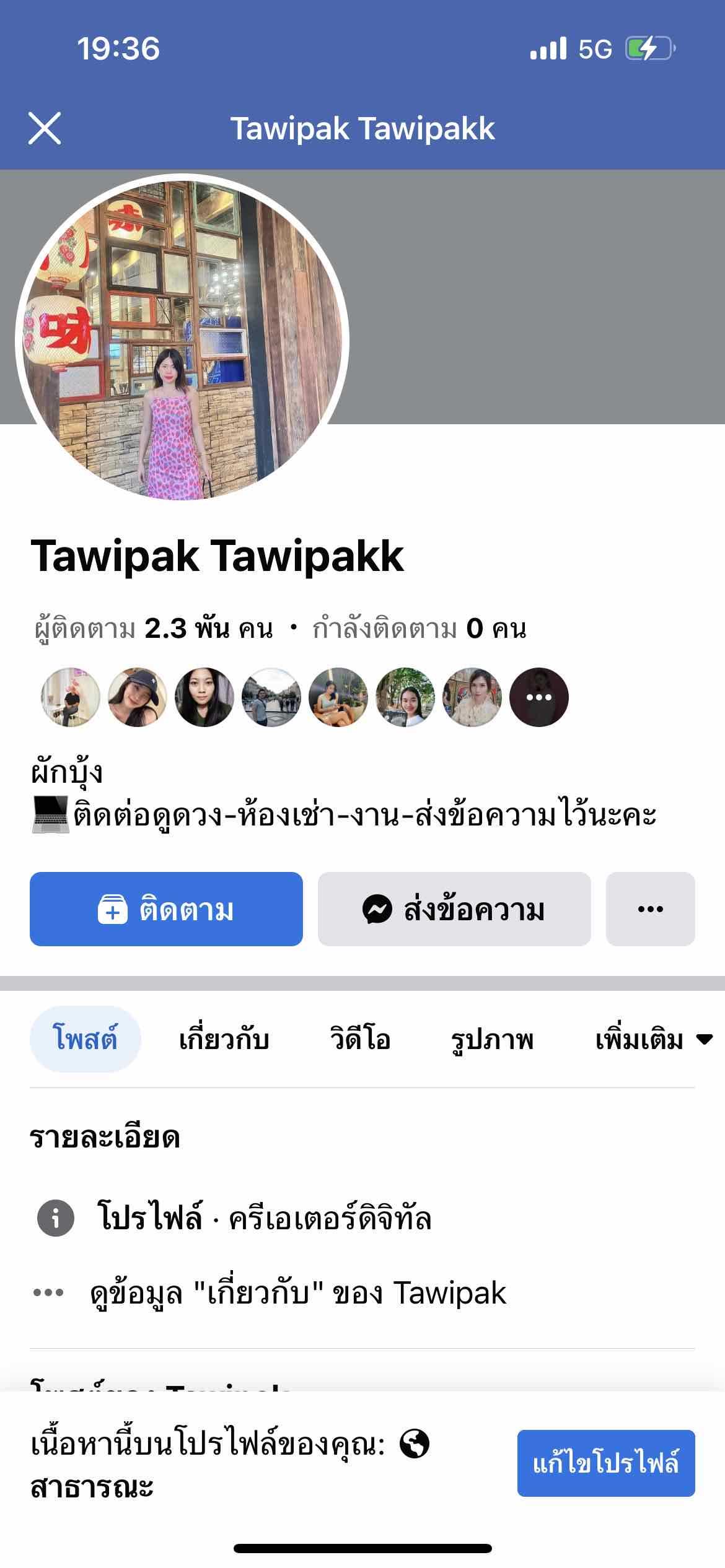Screen dimensions: 725x1568
Task: Tap the blue ติดตาม follow button
Action: pos(166,908)
